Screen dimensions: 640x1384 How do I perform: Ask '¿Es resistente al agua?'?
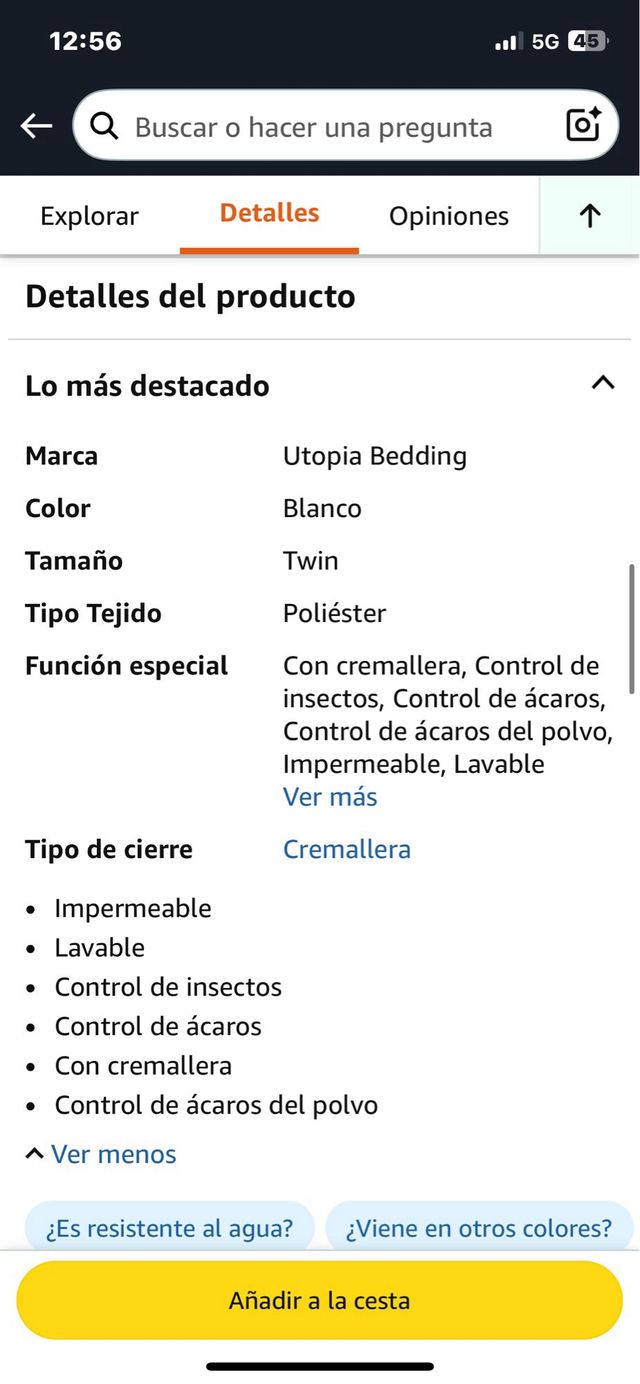169,1228
